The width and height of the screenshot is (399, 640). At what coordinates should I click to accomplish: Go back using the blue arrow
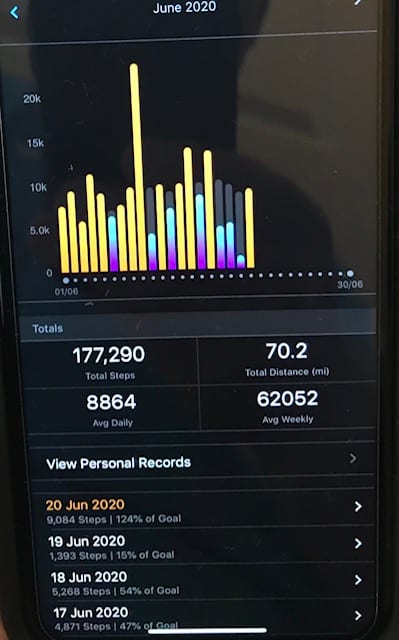[14, 12]
